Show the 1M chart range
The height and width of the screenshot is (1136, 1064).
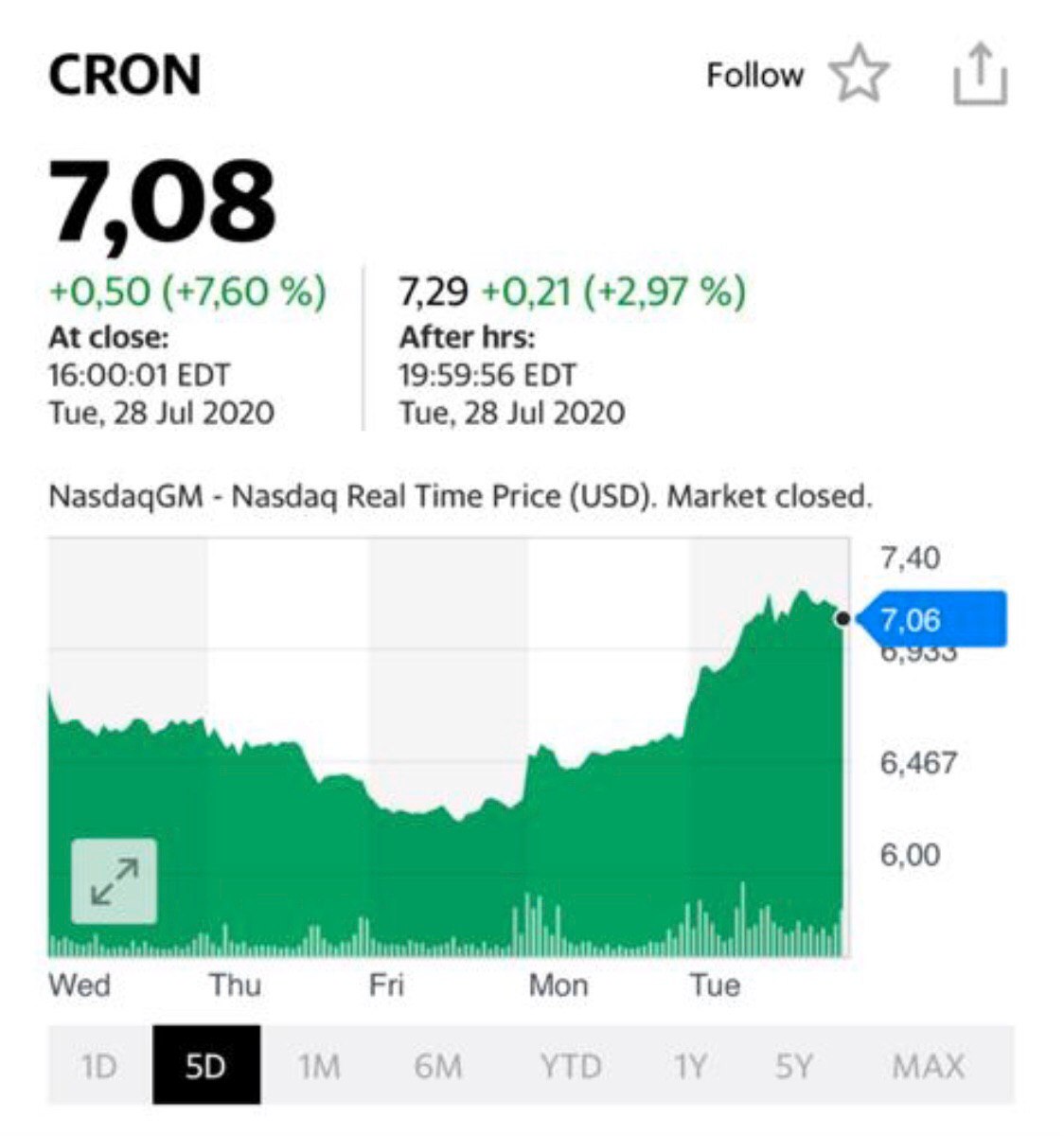point(319,1066)
